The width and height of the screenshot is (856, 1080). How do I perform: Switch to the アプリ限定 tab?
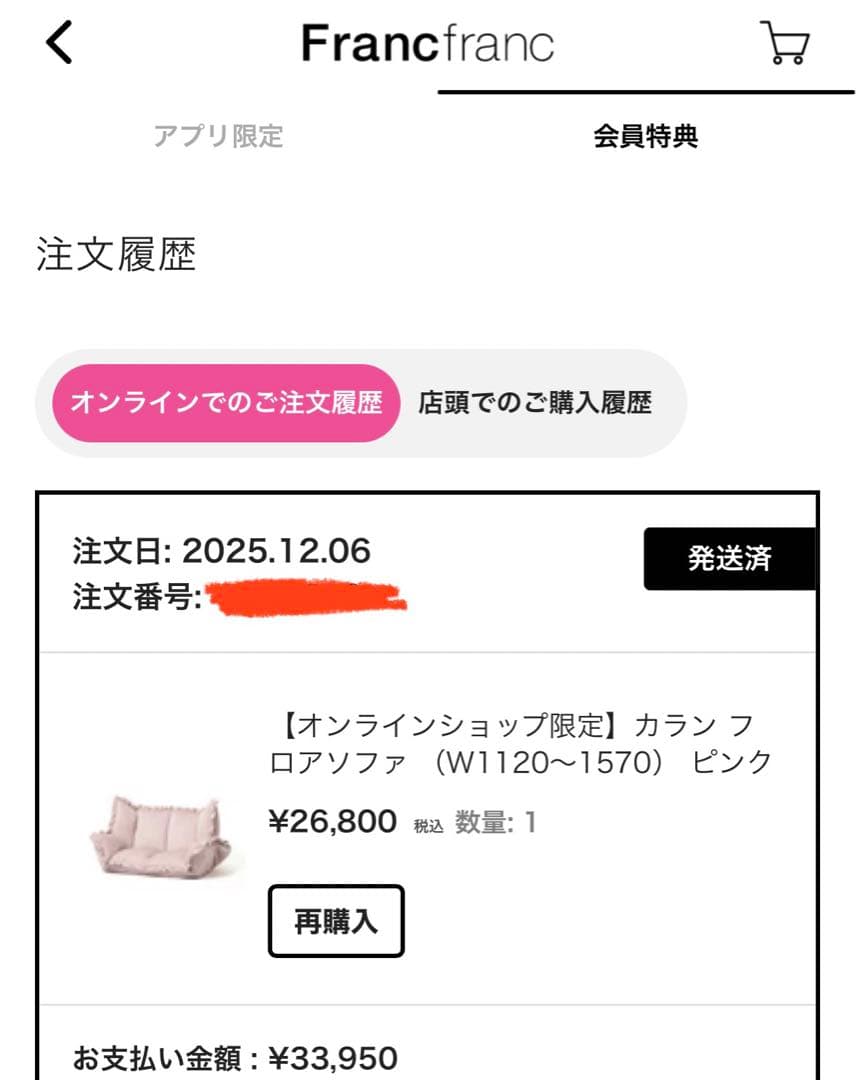pyautogui.click(x=218, y=136)
